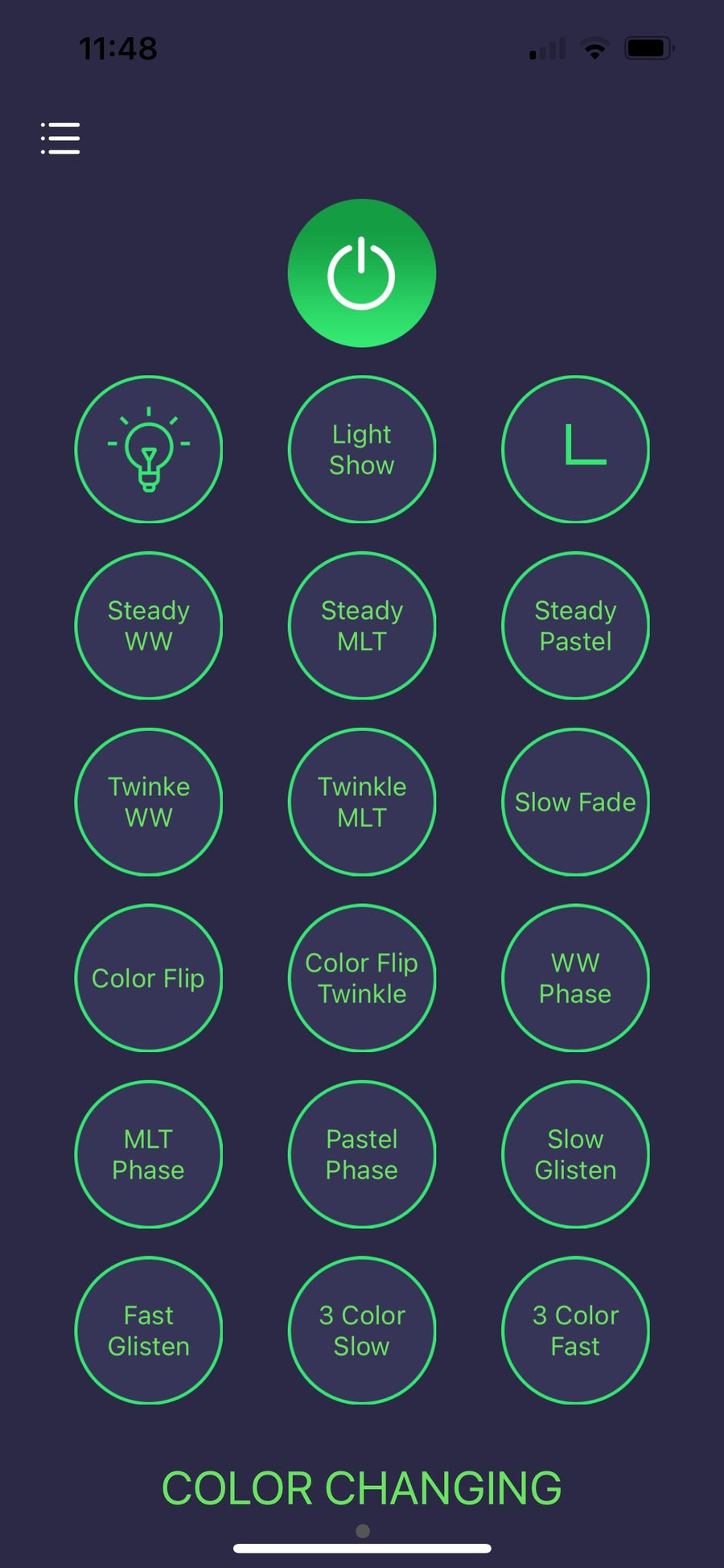Enable Slow Fade effect
This screenshot has width=724, height=1568.
point(574,802)
